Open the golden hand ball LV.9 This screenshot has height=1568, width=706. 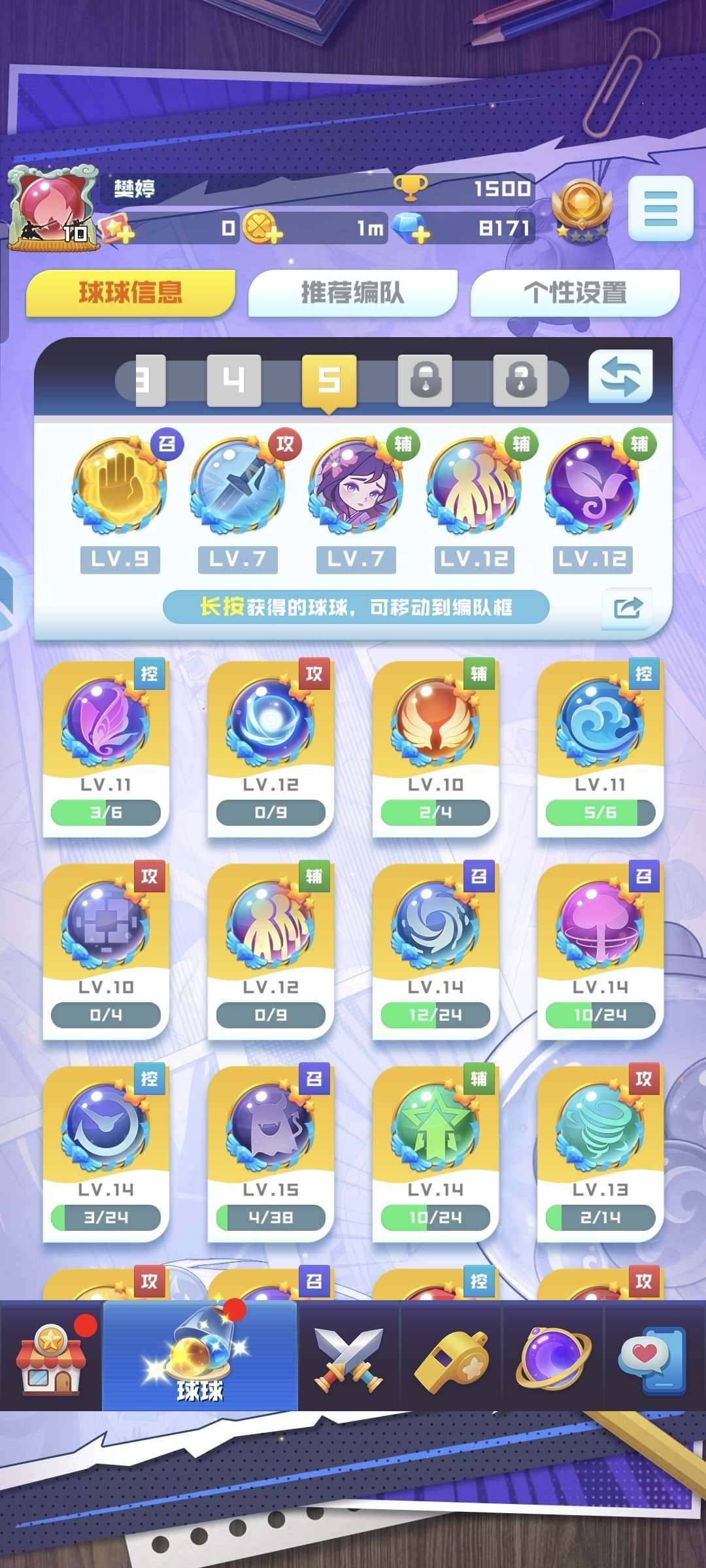(120, 485)
